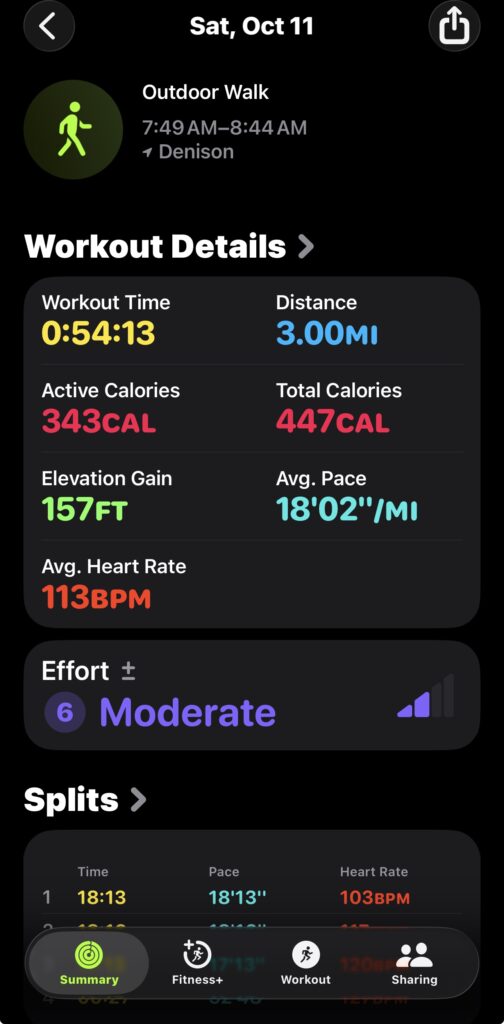Switch to the Sharing tab
The height and width of the screenshot is (1024, 504).
414,964
